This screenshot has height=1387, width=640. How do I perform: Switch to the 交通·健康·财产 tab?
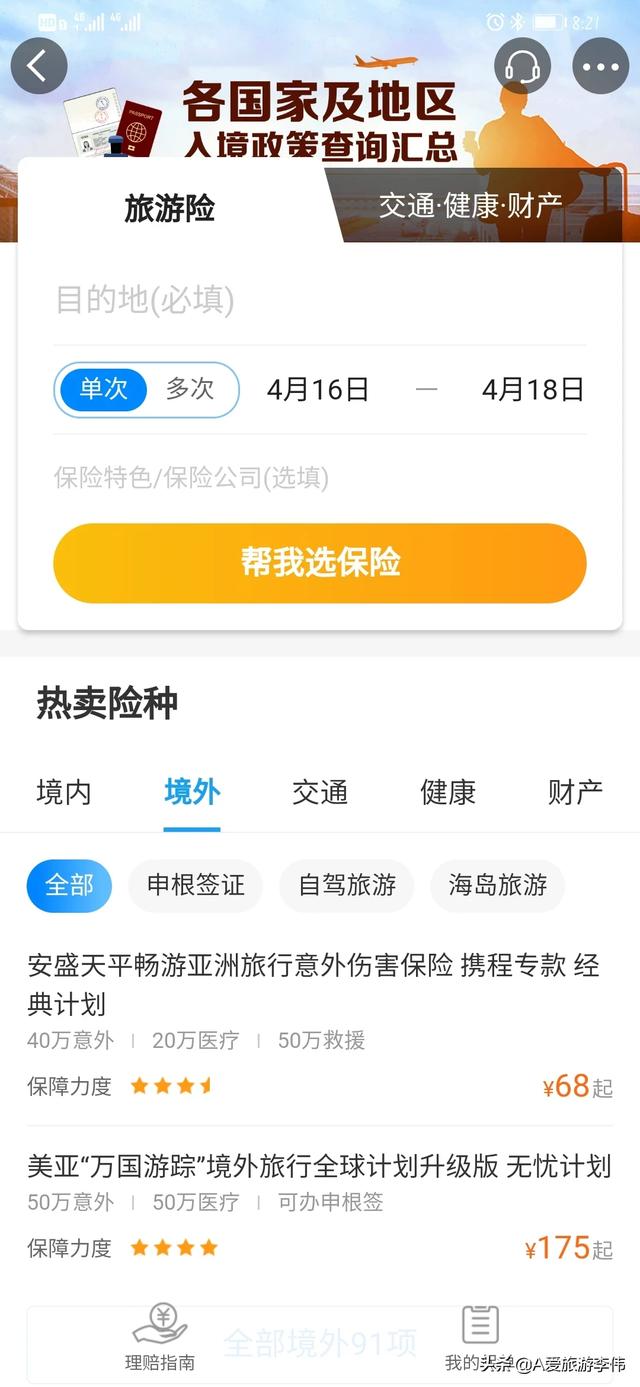470,207
